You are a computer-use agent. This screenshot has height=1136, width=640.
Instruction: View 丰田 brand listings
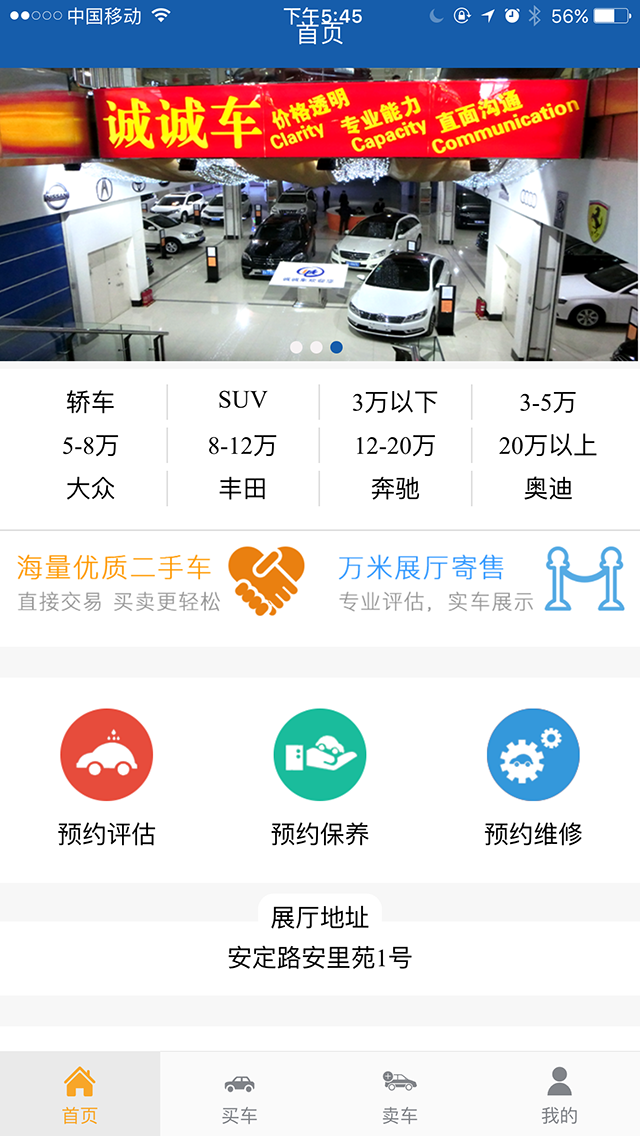pyautogui.click(x=243, y=488)
